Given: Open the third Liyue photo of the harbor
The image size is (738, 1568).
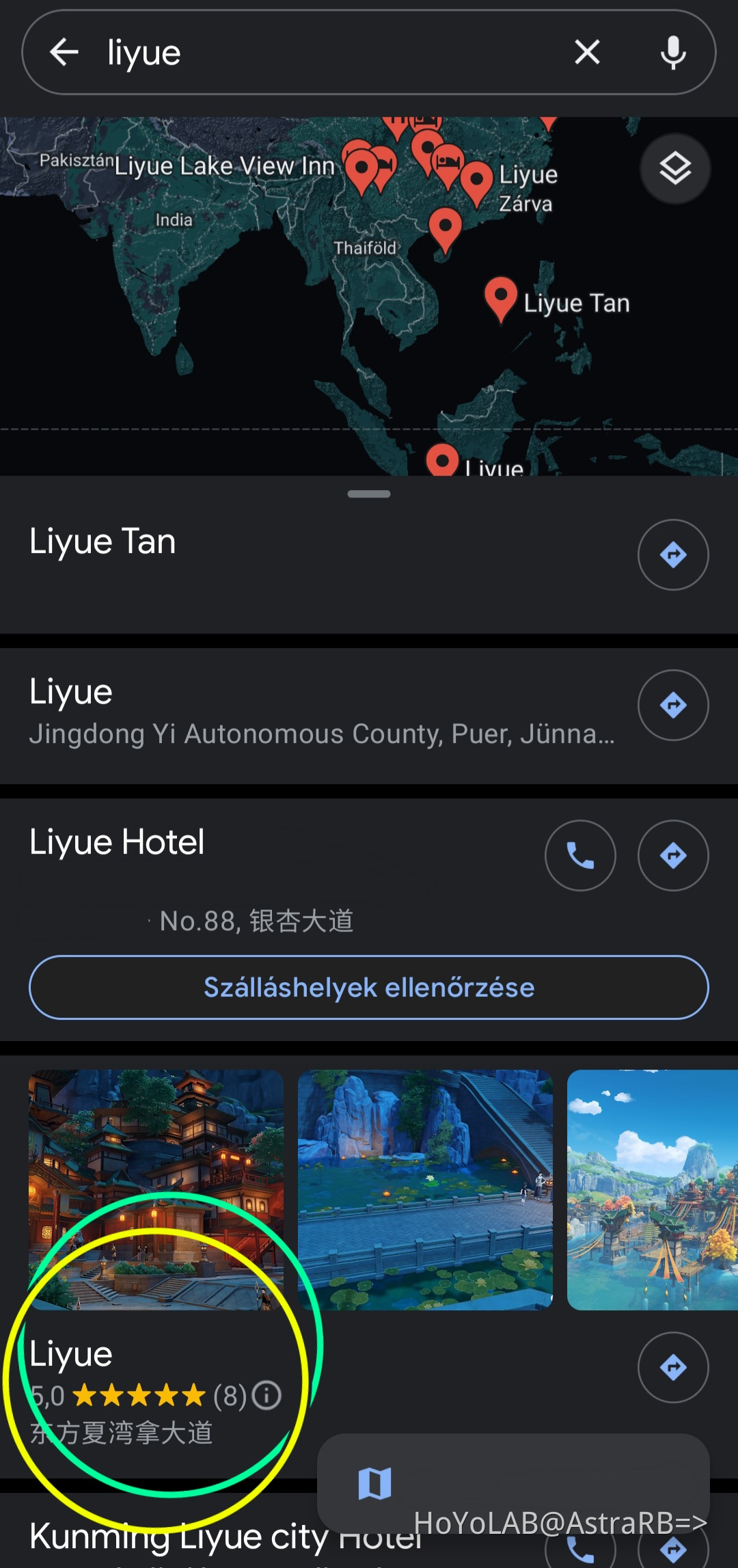Looking at the screenshot, I should tap(652, 1189).
